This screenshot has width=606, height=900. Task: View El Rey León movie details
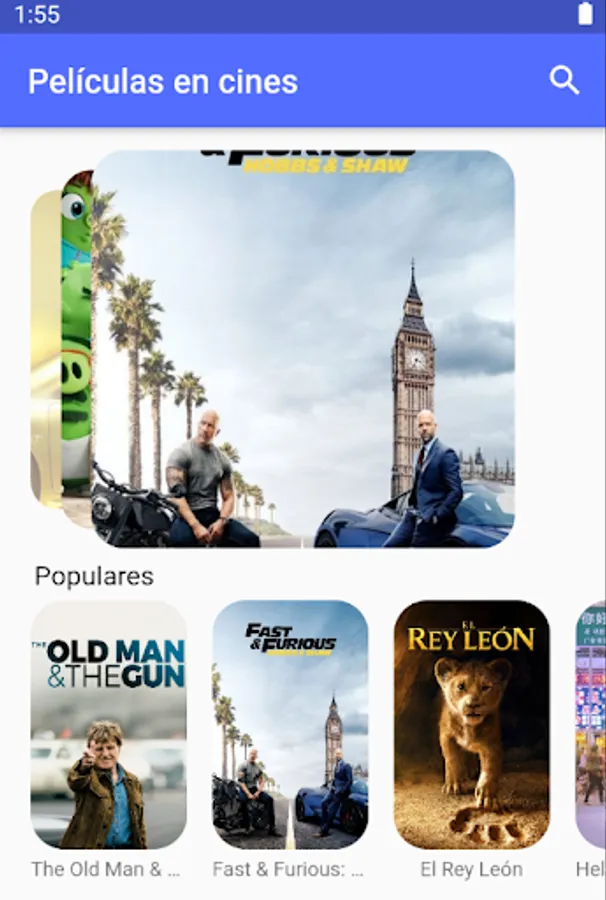coord(471,724)
